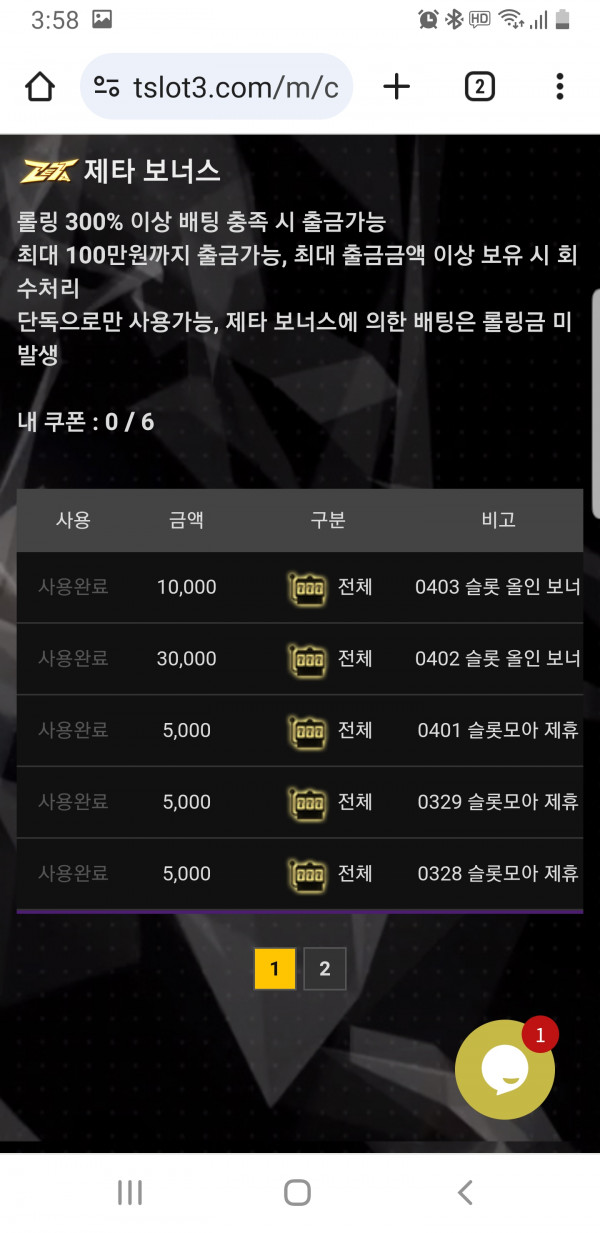Open the Chrome overflow menu
600x1233 pixels.
(x=560, y=87)
